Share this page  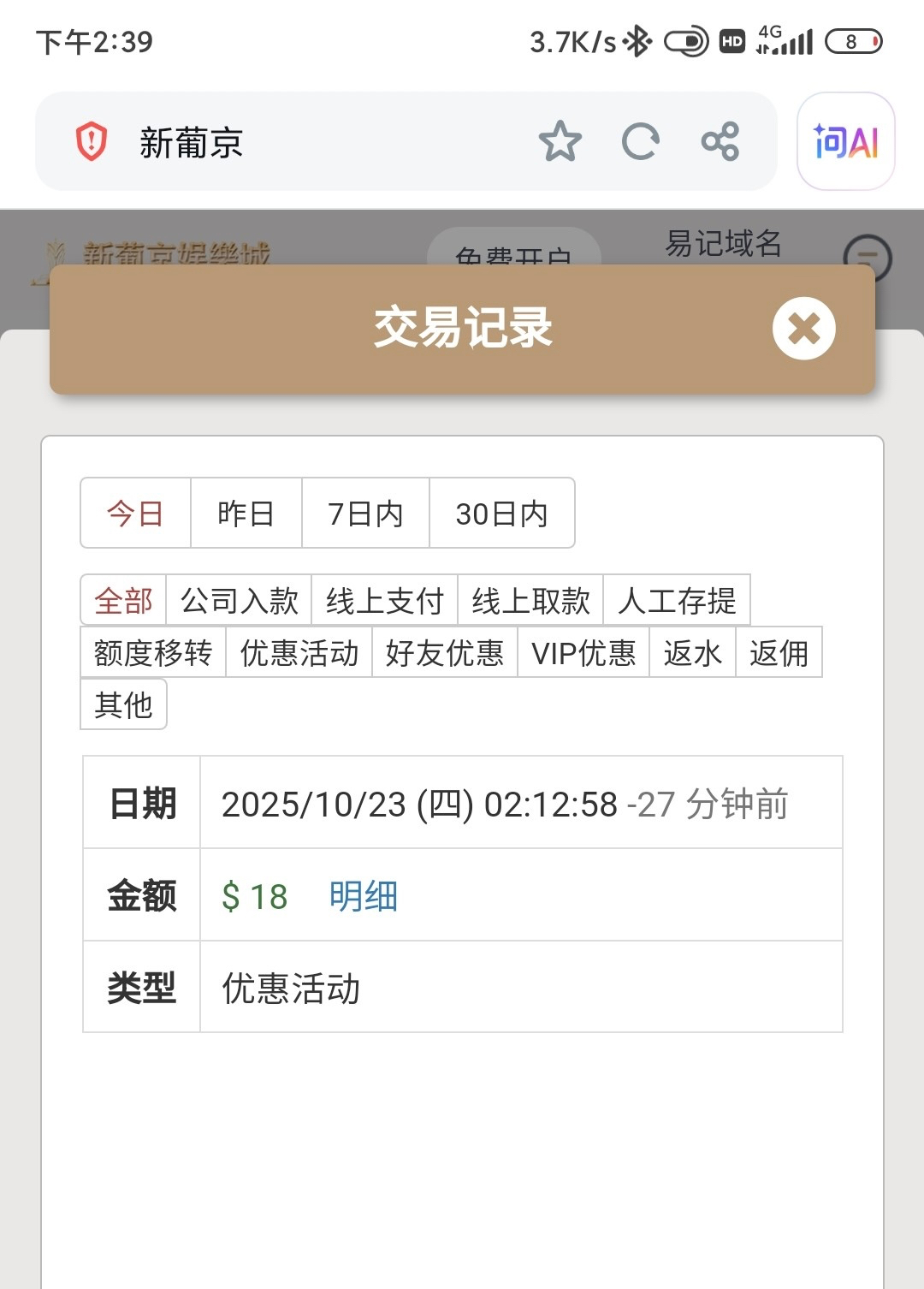[x=720, y=141]
